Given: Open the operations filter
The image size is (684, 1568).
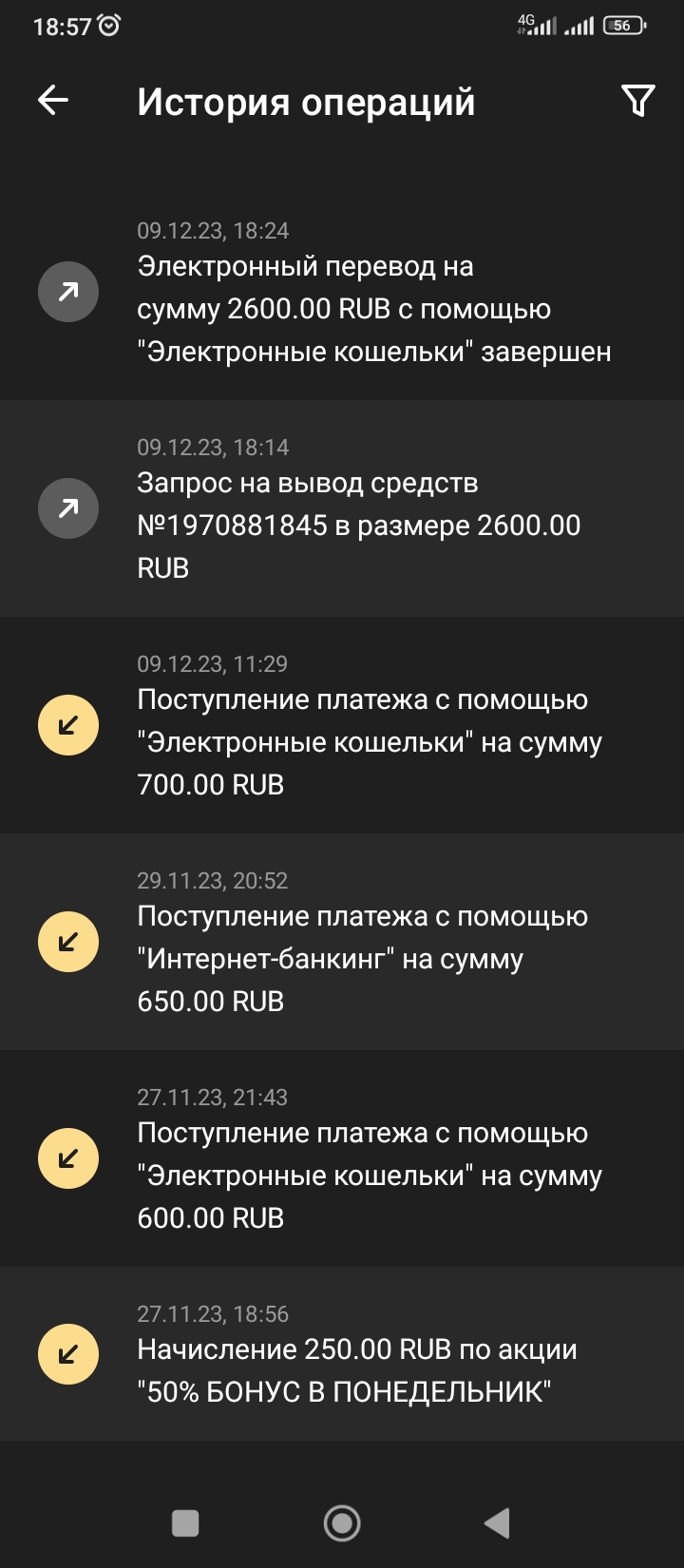Looking at the screenshot, I should [637, 101].
